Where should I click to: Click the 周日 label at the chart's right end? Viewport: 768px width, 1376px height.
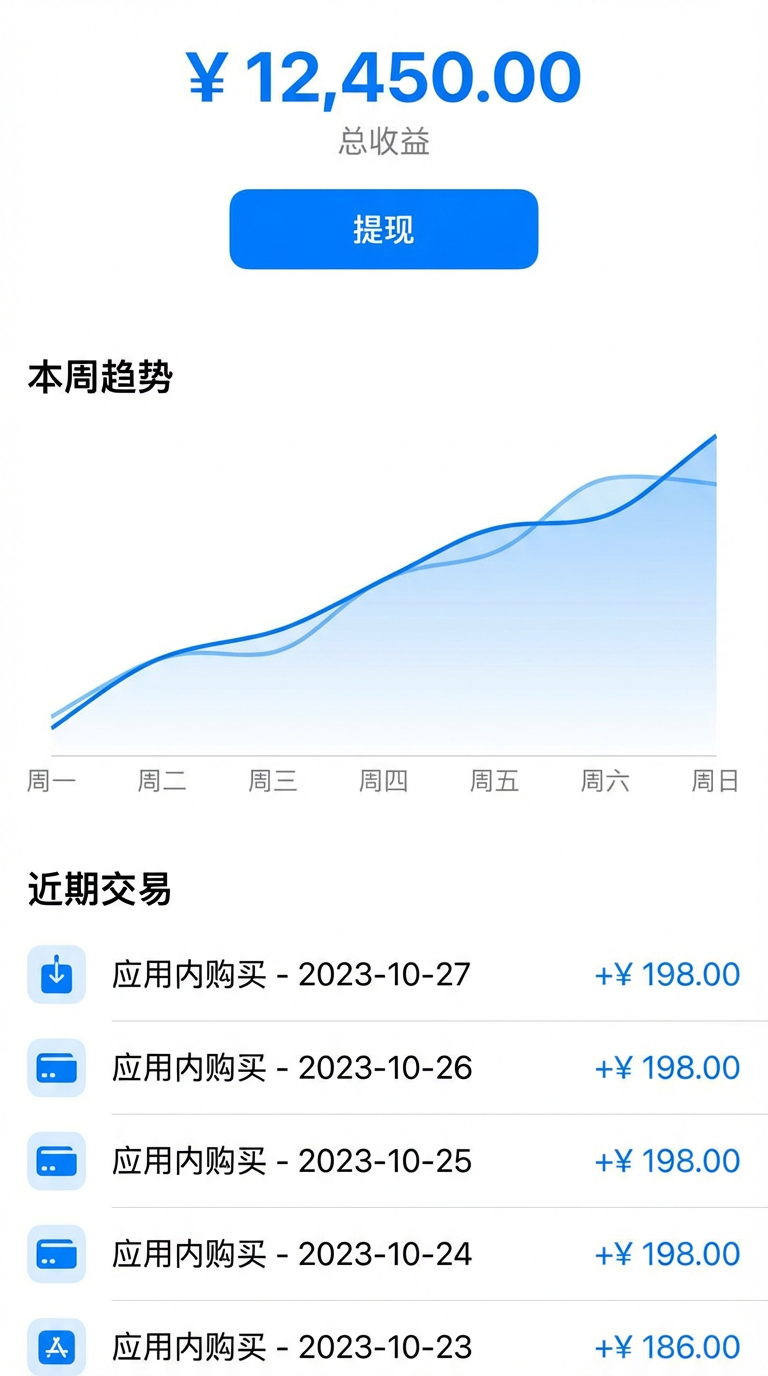tap(716, 781)
